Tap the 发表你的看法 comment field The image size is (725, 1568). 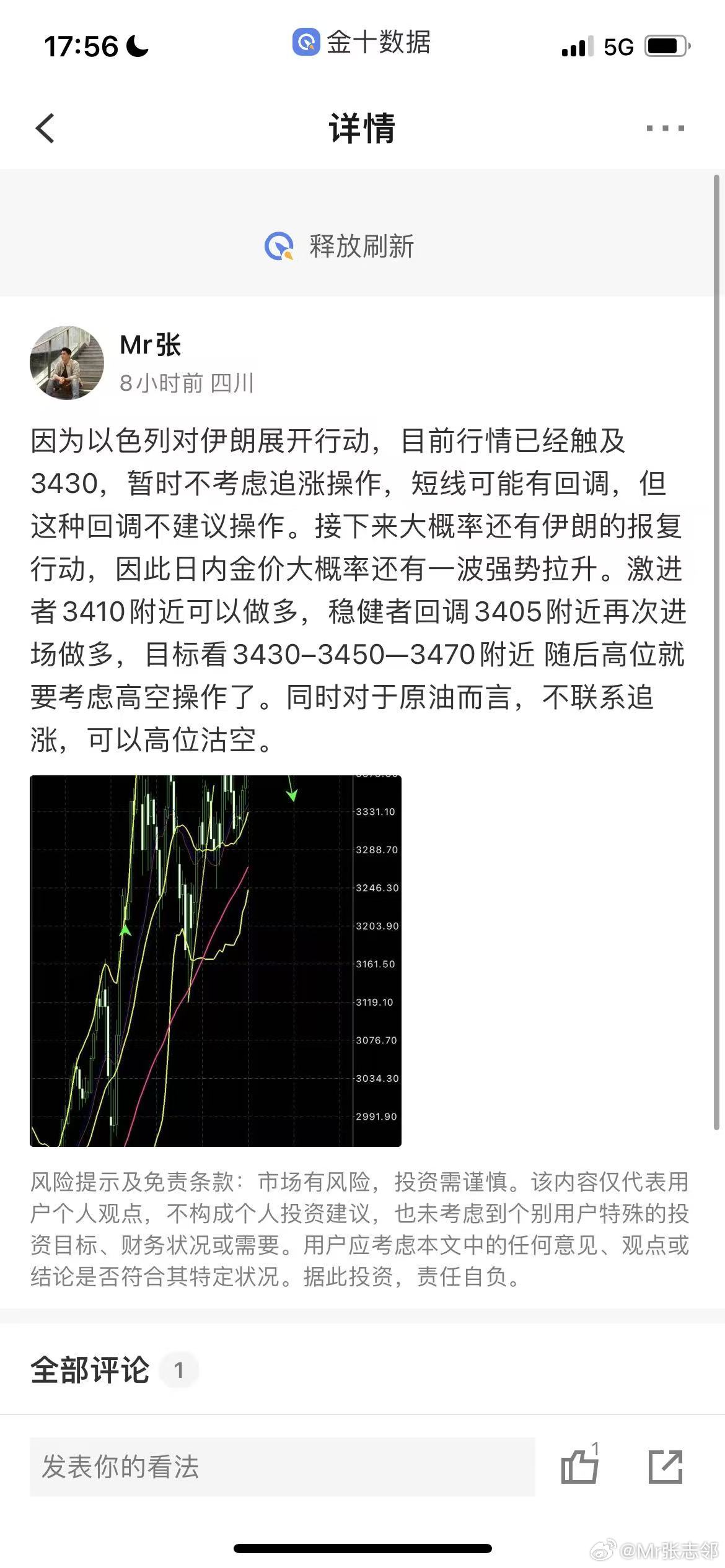[x=282, y=1467]
